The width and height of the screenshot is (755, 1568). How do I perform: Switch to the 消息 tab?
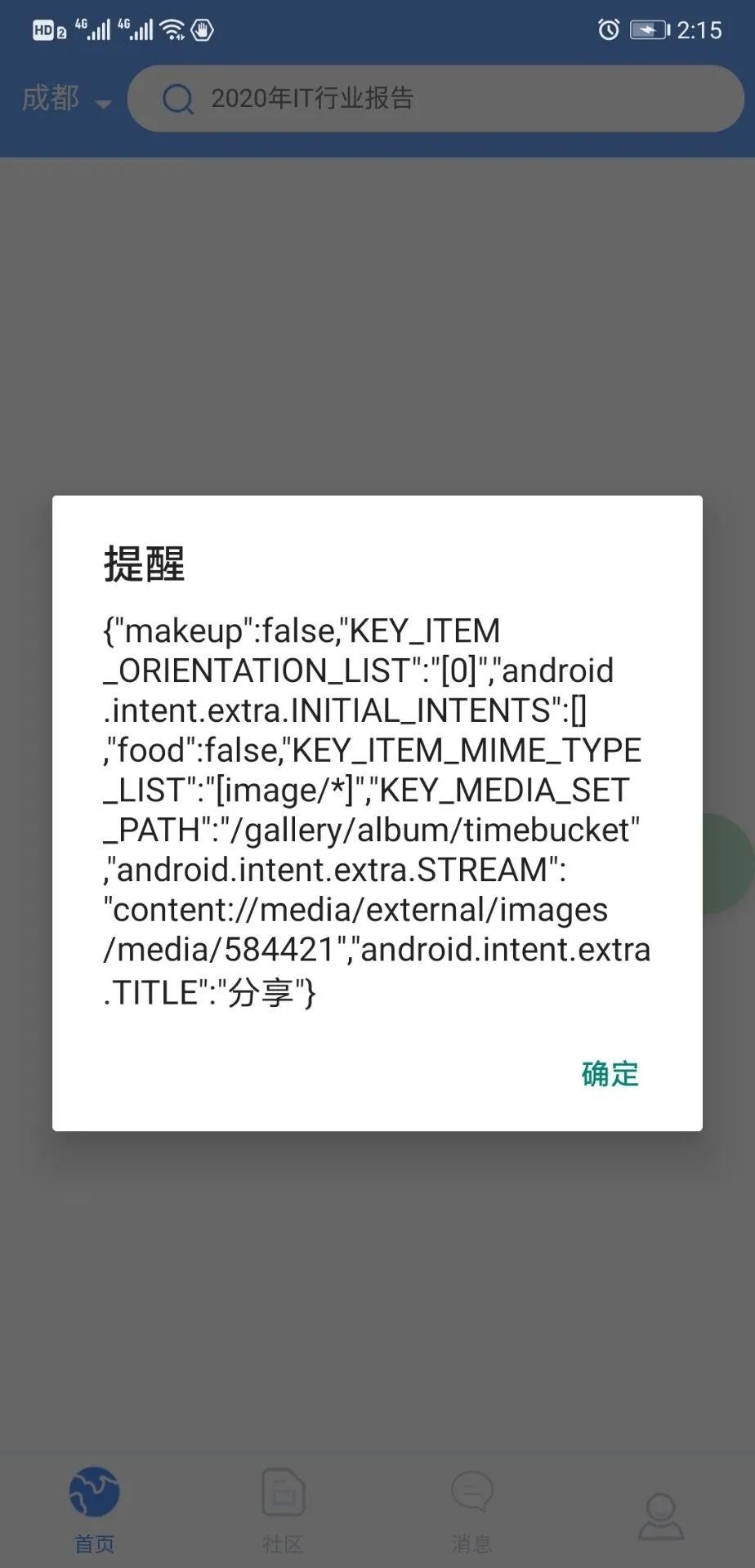[471, 1510]
